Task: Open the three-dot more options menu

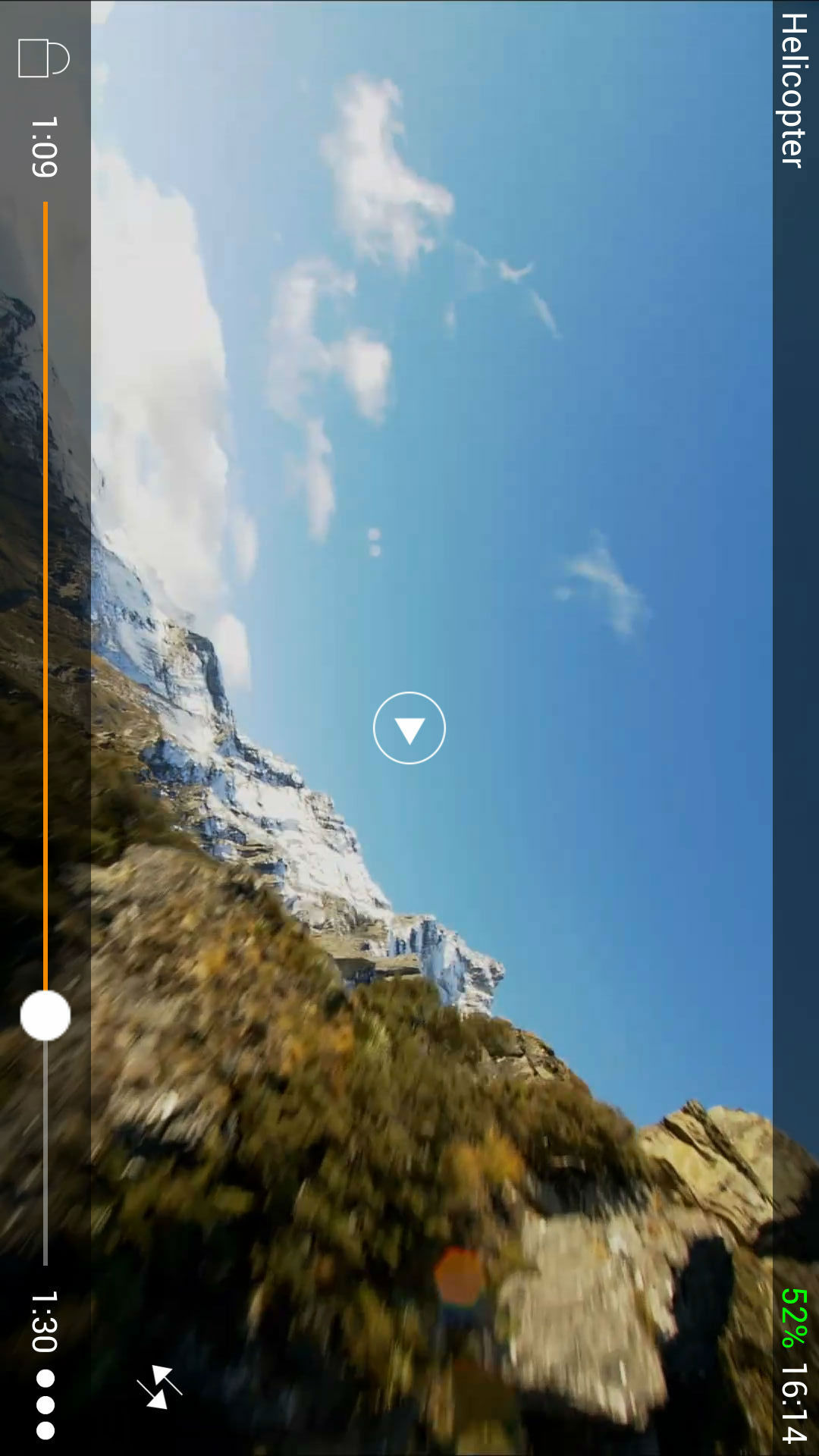Action: point(45,1404)
